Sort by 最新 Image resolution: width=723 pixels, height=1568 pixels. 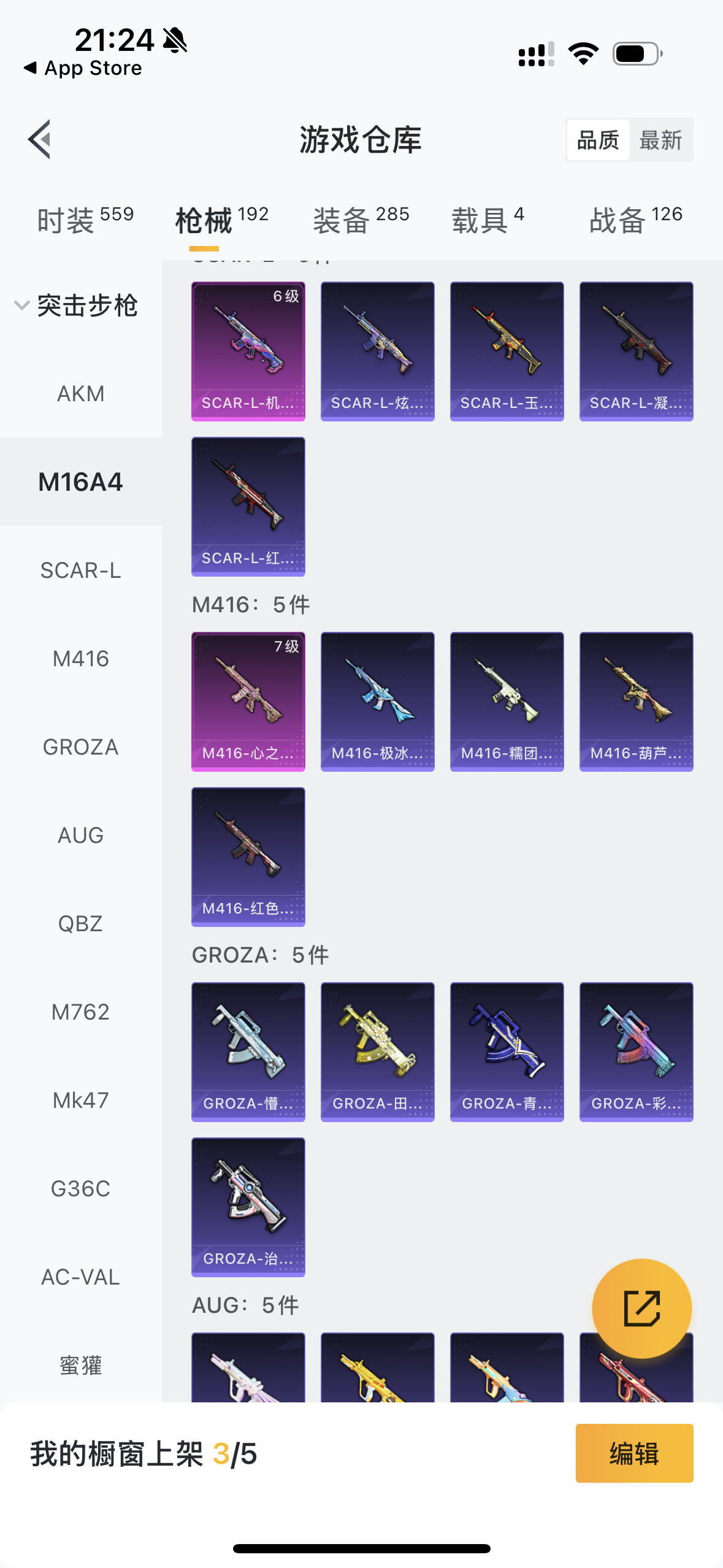coord(660,140)
